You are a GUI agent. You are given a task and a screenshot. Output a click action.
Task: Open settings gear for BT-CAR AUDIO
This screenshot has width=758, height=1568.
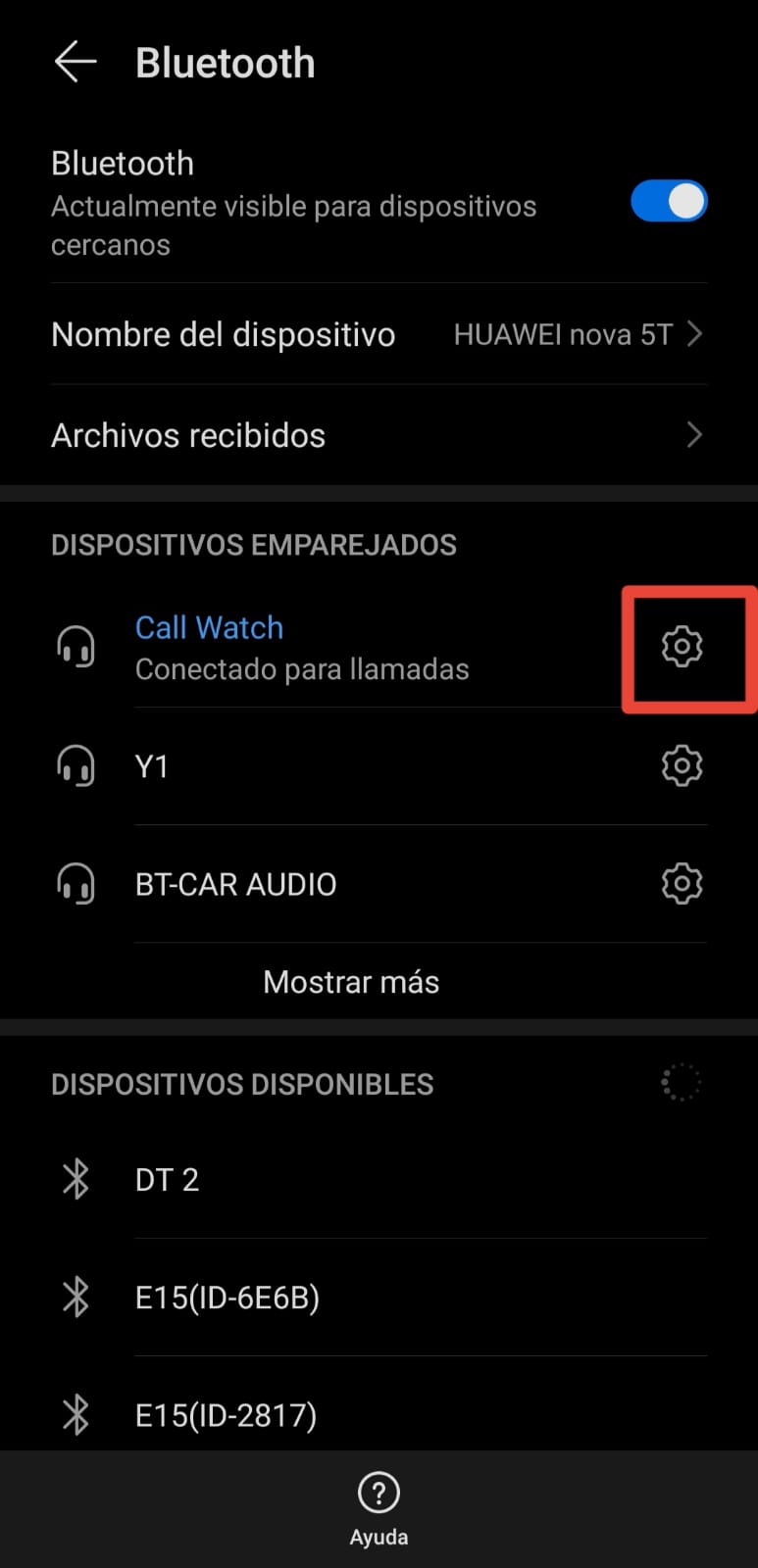pos(682,884)
